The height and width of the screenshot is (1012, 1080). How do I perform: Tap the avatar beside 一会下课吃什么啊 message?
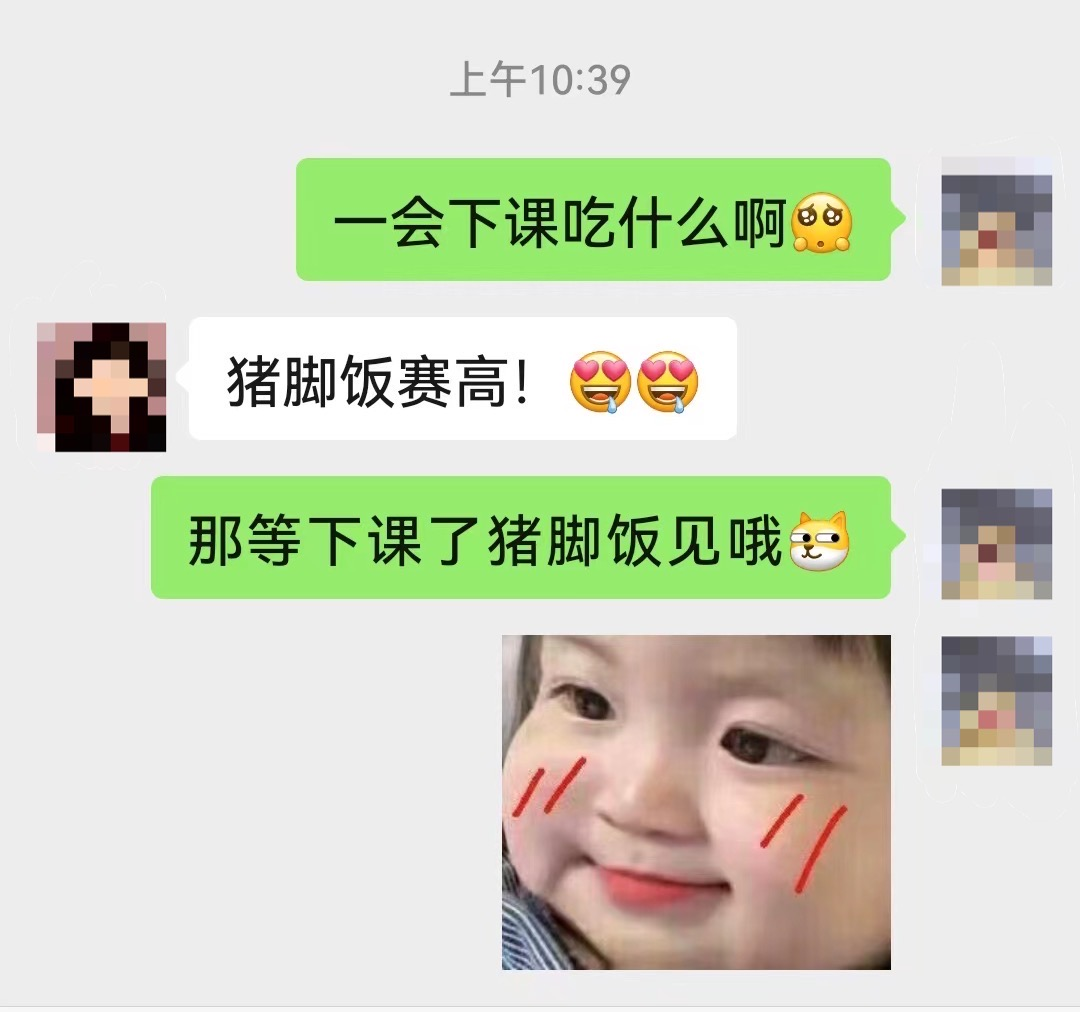click(996, 221)
